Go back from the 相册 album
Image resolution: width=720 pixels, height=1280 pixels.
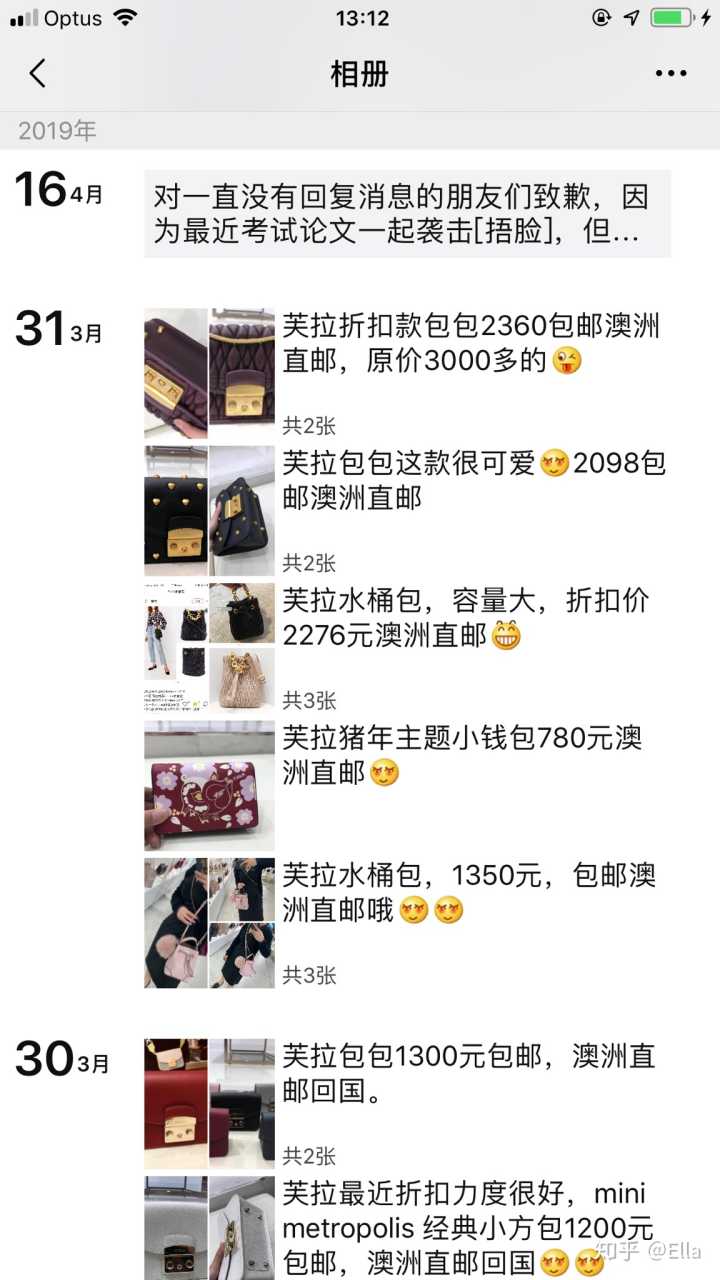(x=38, y=73)
